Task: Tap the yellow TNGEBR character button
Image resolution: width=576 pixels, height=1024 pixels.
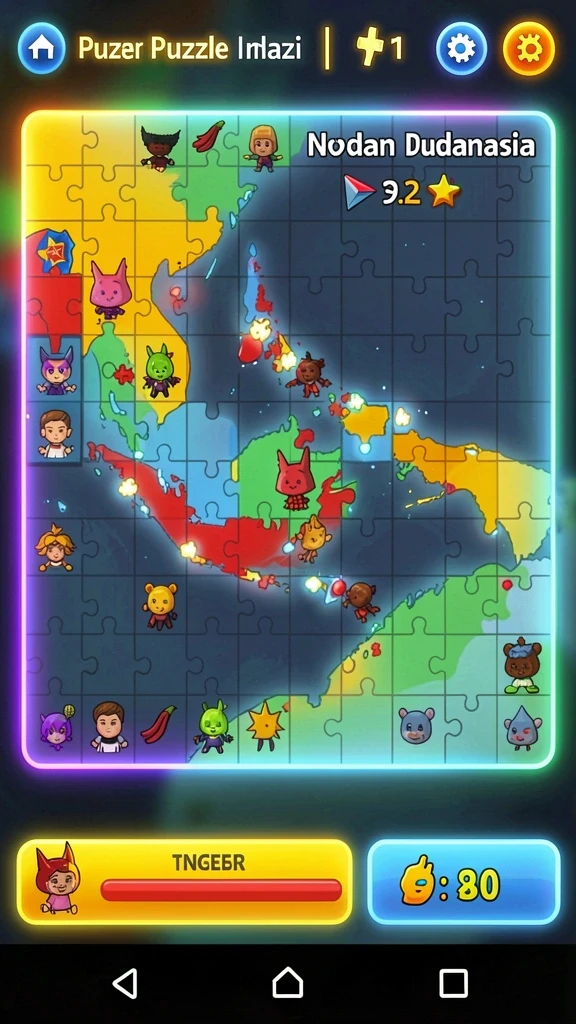Action: point(185,882)
